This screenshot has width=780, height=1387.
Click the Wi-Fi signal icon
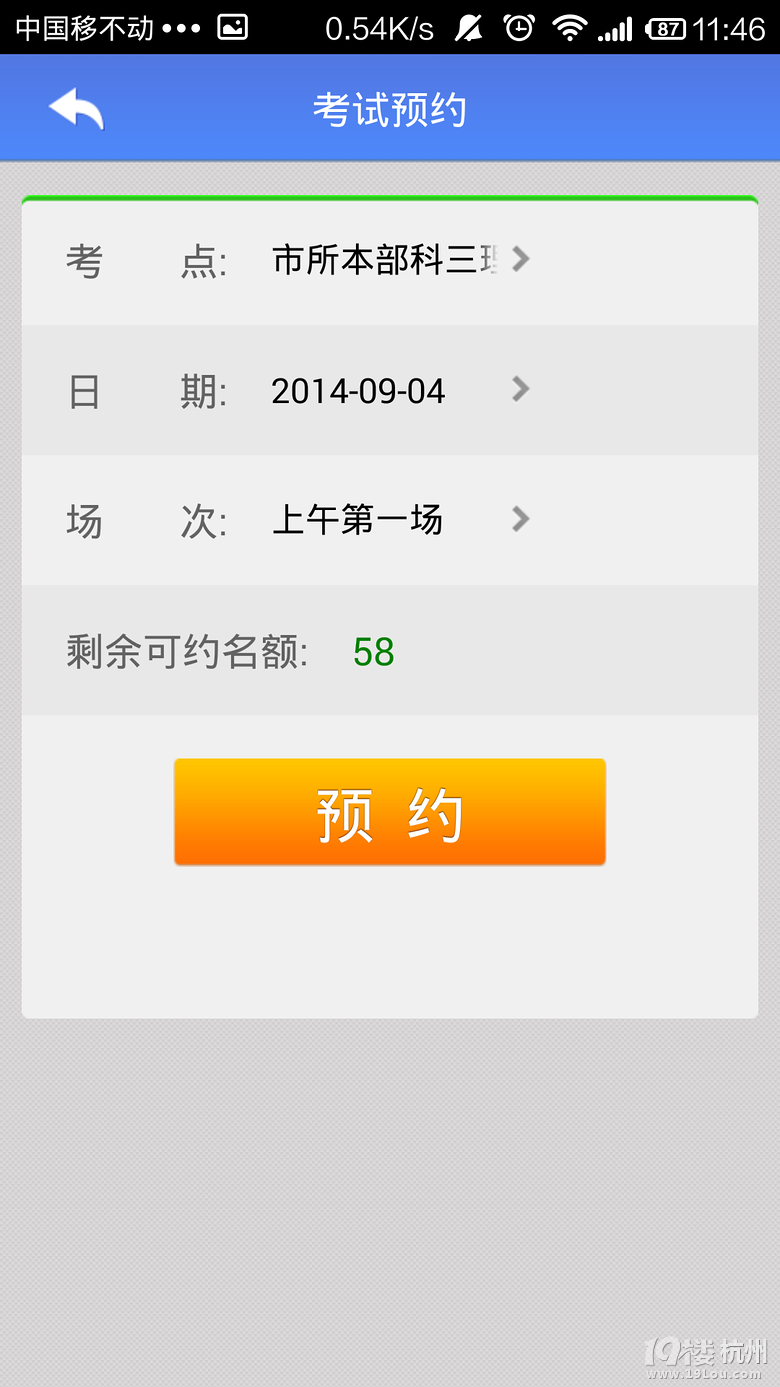571,27
